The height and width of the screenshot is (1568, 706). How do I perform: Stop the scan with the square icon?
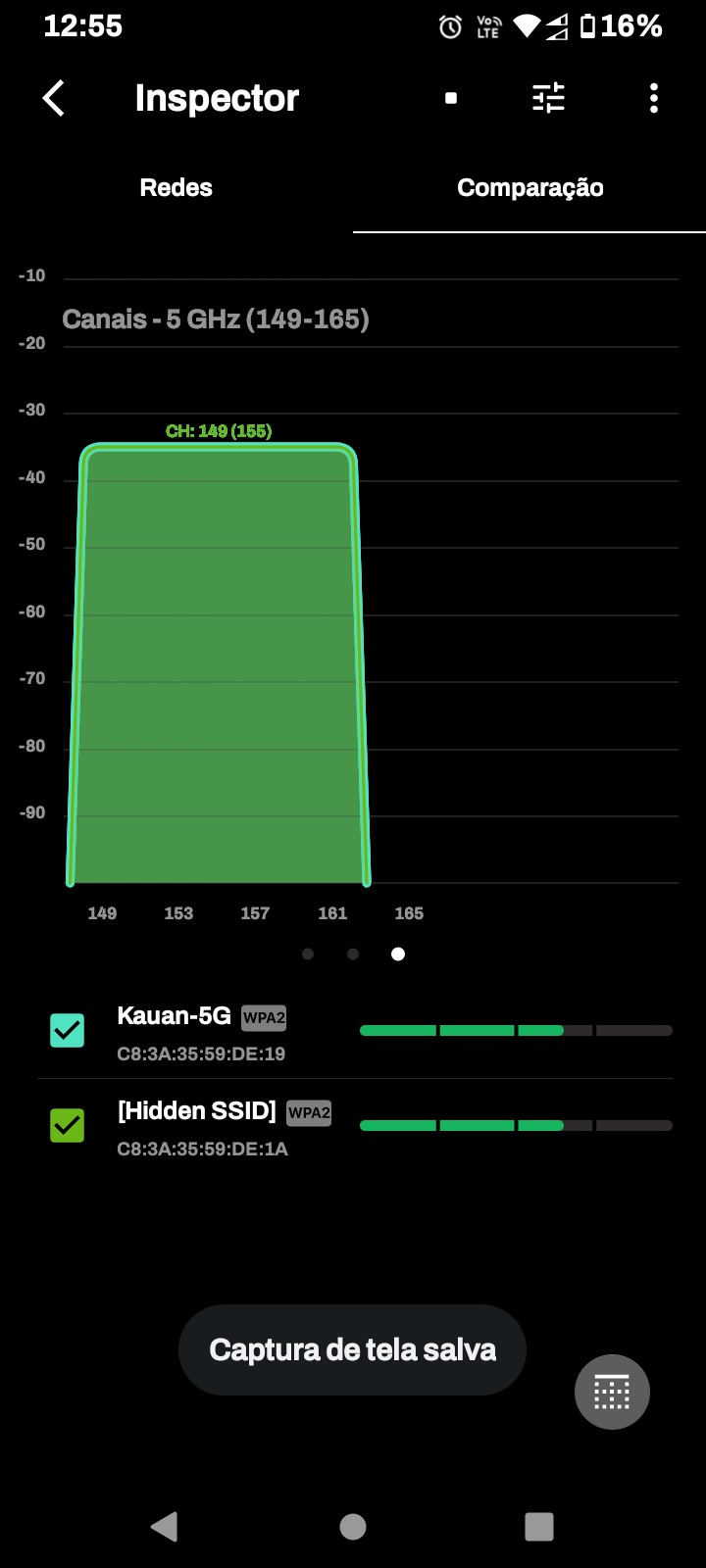point(451,98)
